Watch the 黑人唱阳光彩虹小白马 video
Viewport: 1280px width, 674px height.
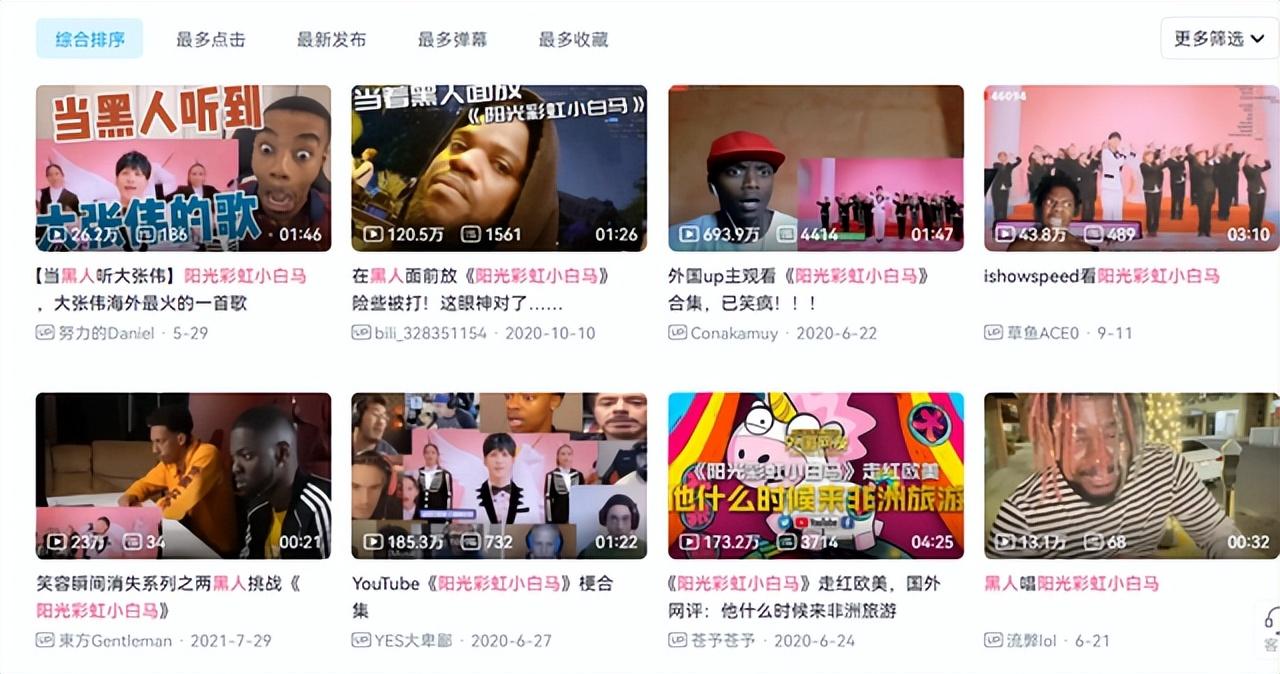pyautogui.click(x=1131, y=475)
